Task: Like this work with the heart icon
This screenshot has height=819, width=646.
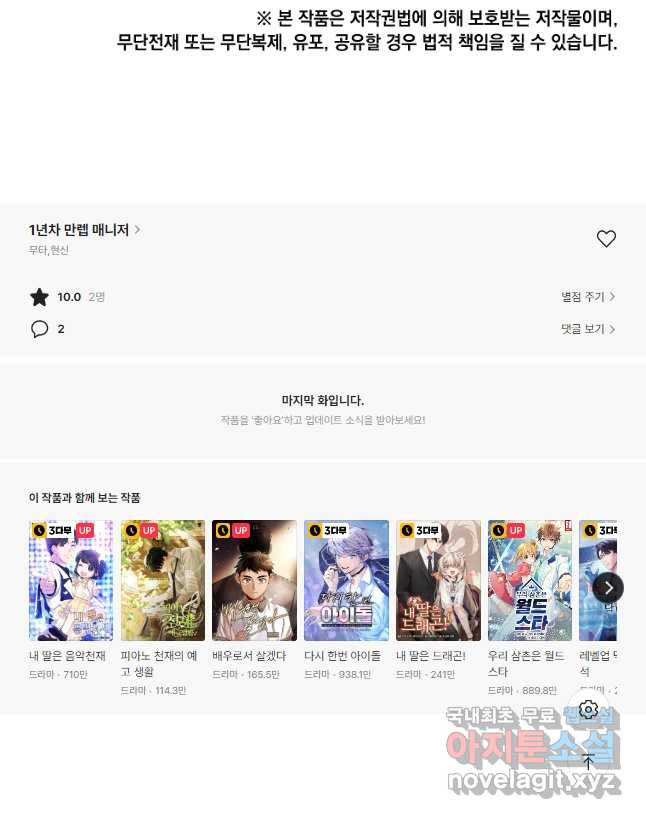Action: (x=606, y=239)
